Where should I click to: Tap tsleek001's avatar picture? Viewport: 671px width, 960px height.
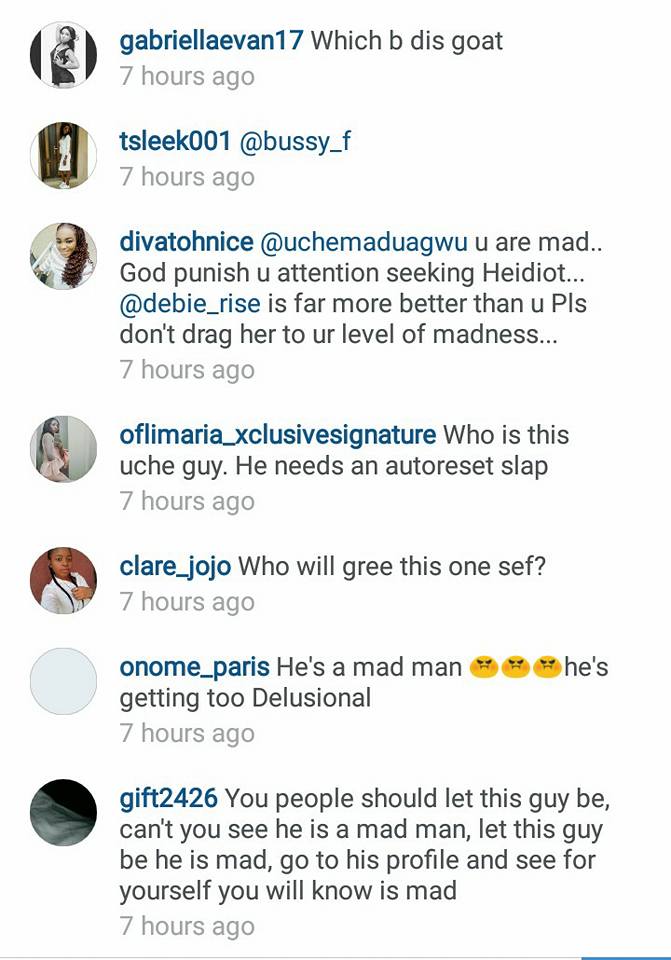tap(64, 155)
